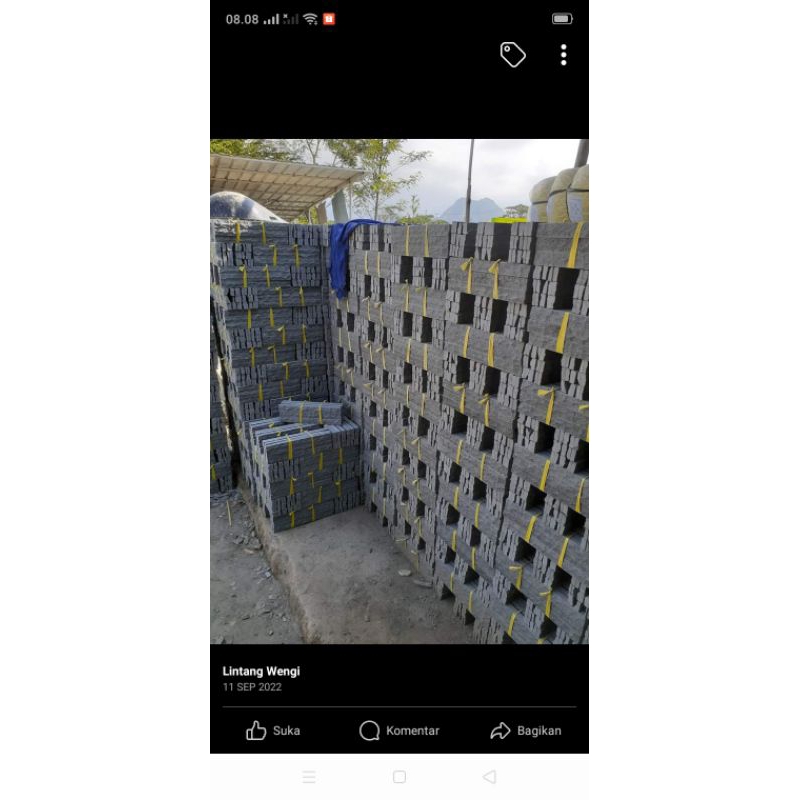Viewport: 800px width, 800px height.
Task: Share the photo via Bagikan
Action: pyautogui.click(x=525, y=731)
